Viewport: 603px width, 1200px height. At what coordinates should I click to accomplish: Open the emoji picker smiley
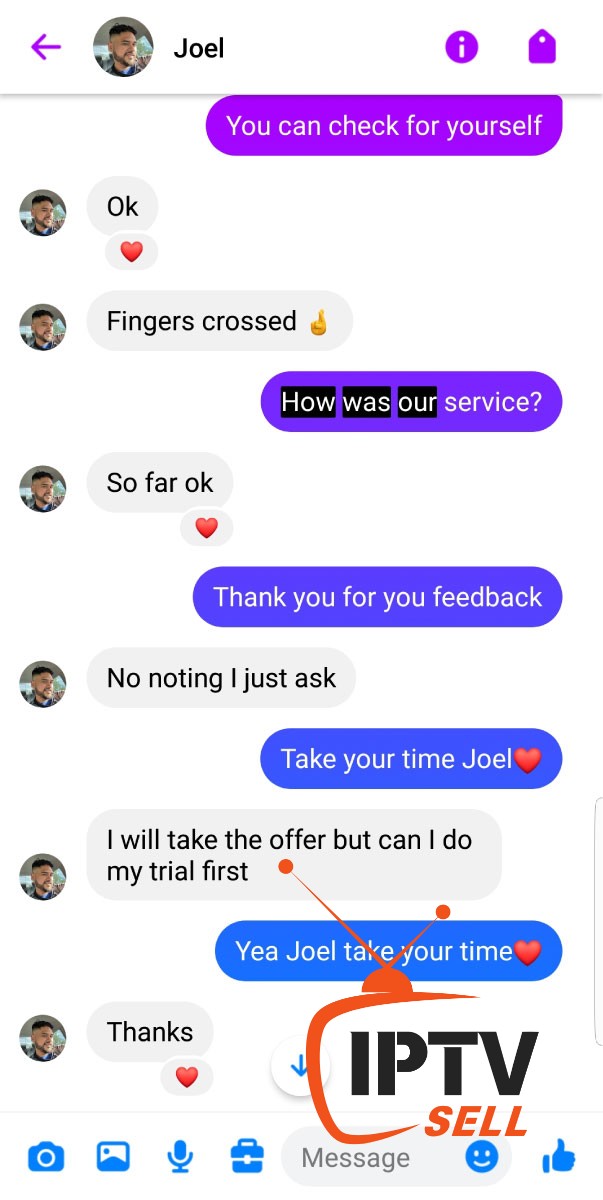pos(482,1157)
